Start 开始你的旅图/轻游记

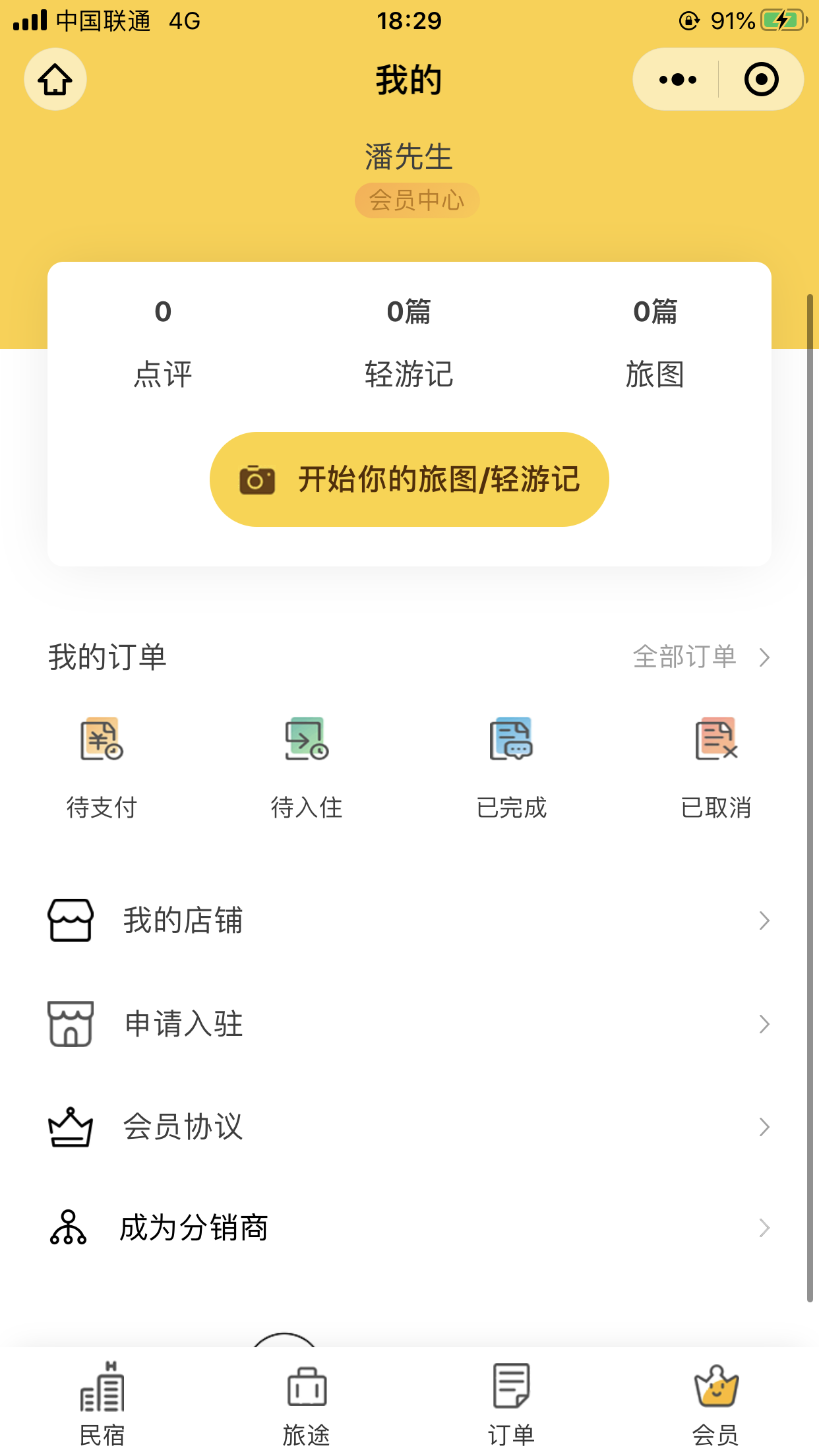click(x=409, y=479)
